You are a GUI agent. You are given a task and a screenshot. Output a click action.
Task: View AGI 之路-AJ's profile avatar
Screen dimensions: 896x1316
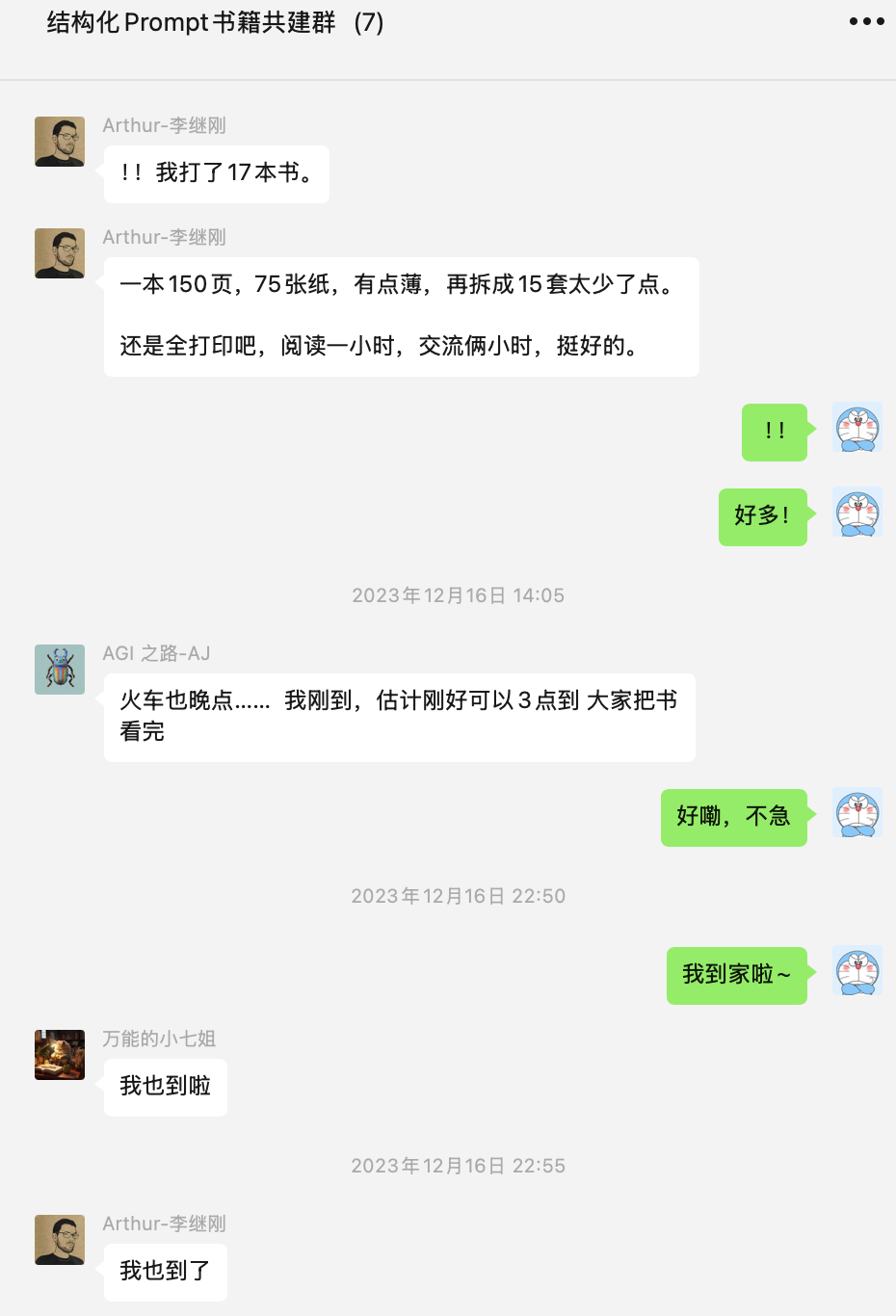point(60,670)
